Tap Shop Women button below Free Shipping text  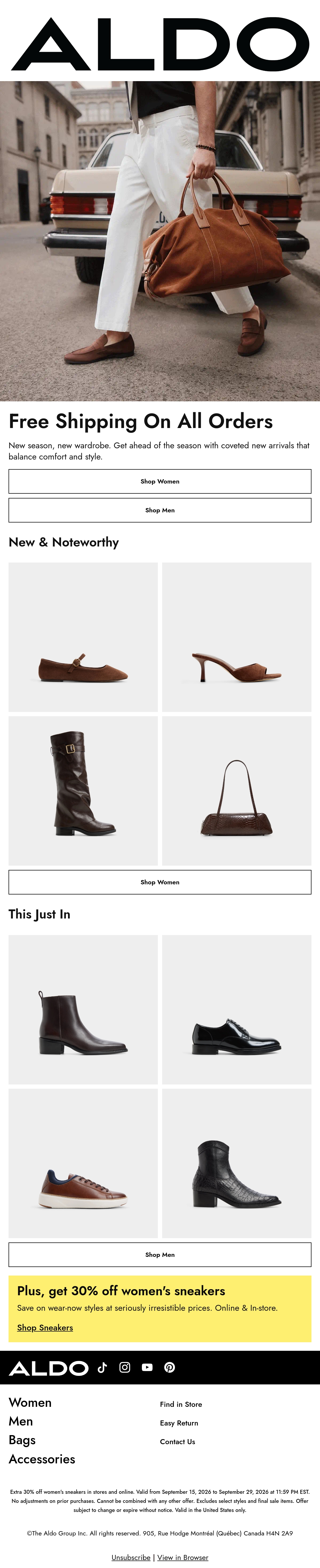coord(160,481)
